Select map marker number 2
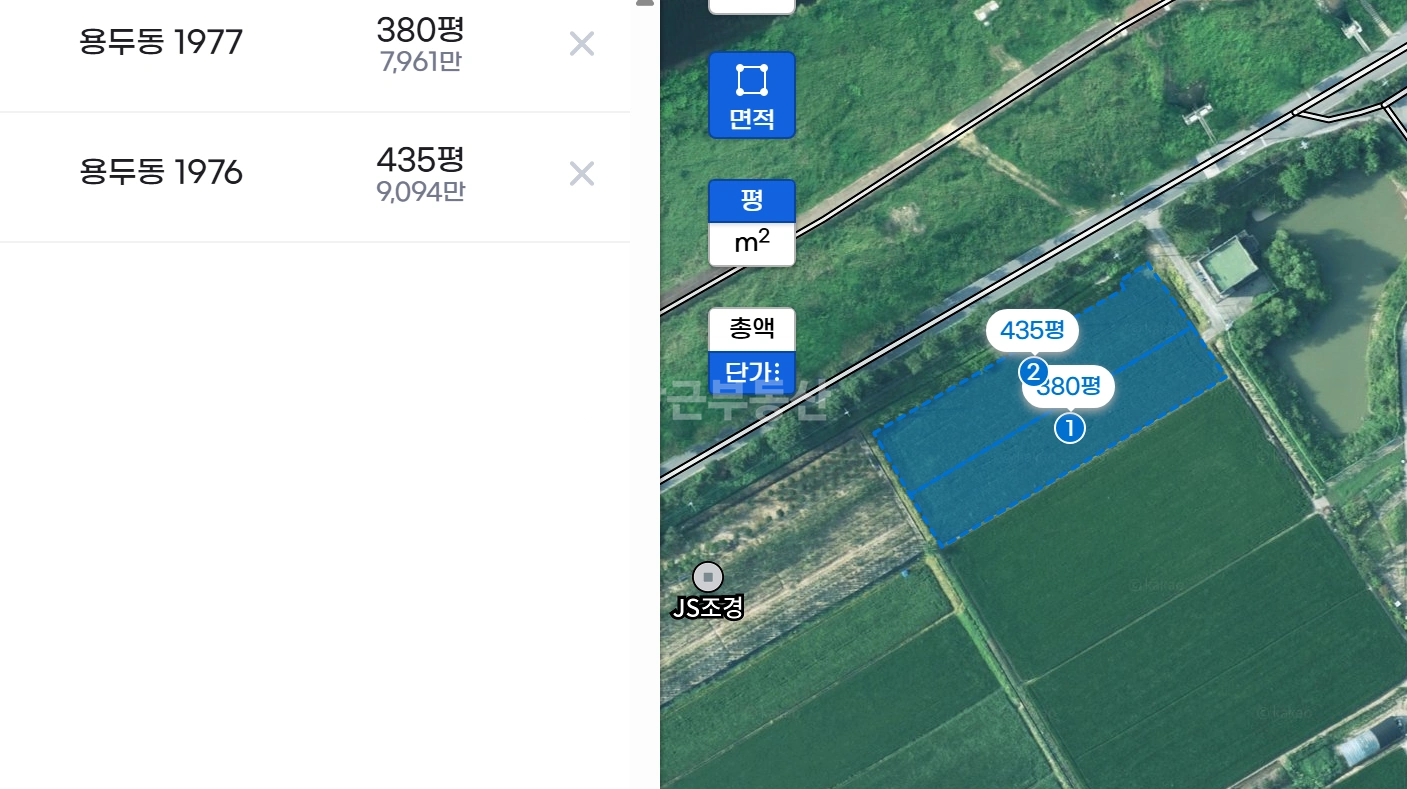This screenshot has height=789, width=1407. 1033,372
